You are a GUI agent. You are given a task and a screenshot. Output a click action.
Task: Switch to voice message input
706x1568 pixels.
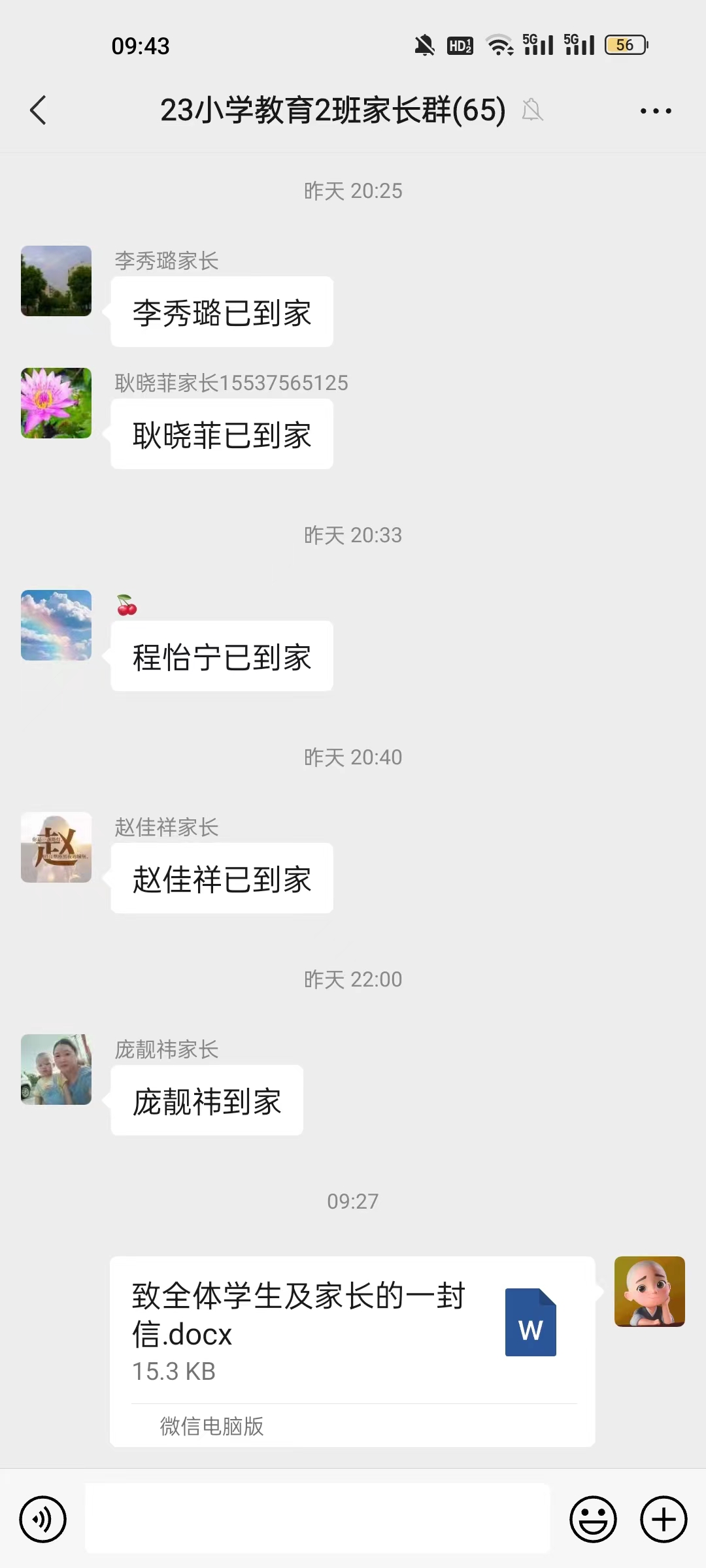(x=43, y=1519)
